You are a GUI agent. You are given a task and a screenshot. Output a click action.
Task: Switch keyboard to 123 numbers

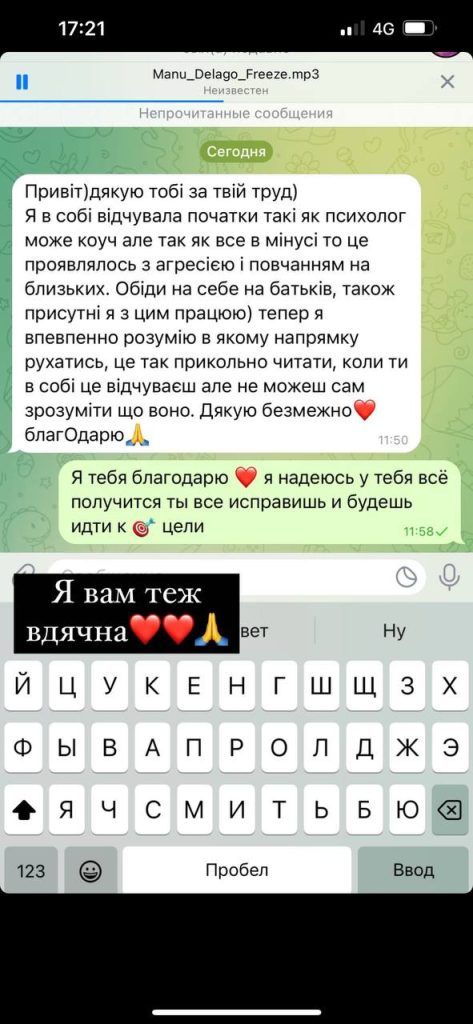click(31, 870)
